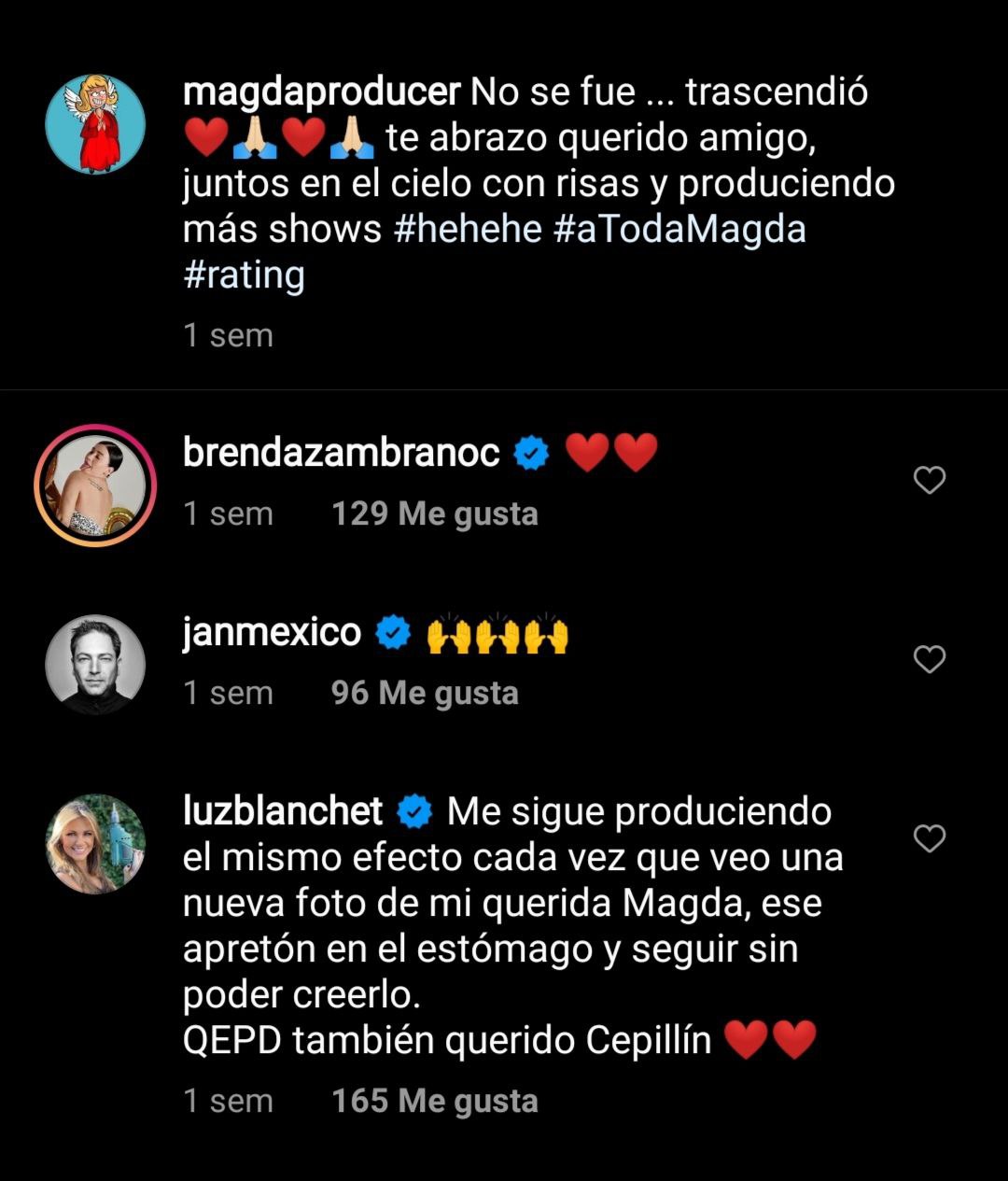The image size is (1008, 1181).
Task: See who liked brendazambranoc's comment, 129 Me gusta
Action: (x=435, y=513)
